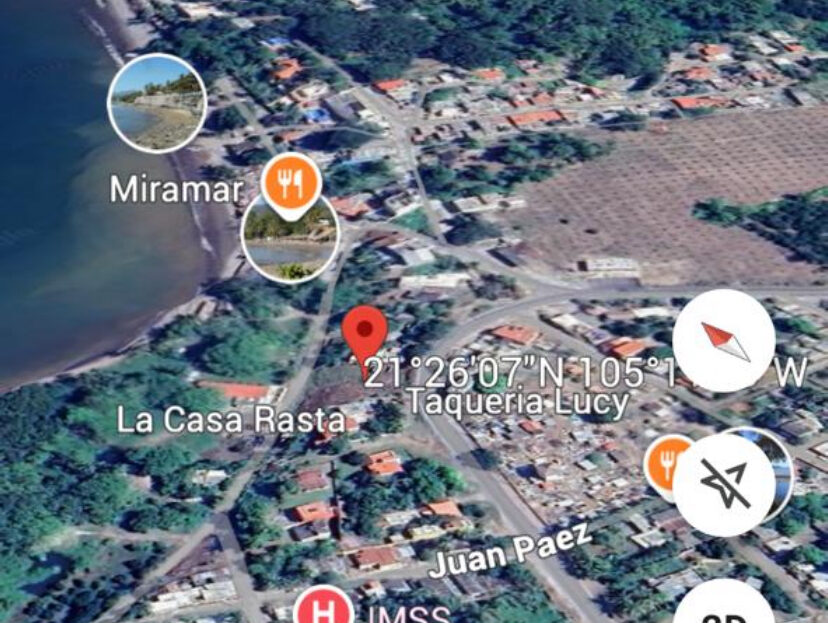Open the Taqueria Lucy place label
Image resolution: width=828 pixels, height=623 pixels.
coord(519,403)
